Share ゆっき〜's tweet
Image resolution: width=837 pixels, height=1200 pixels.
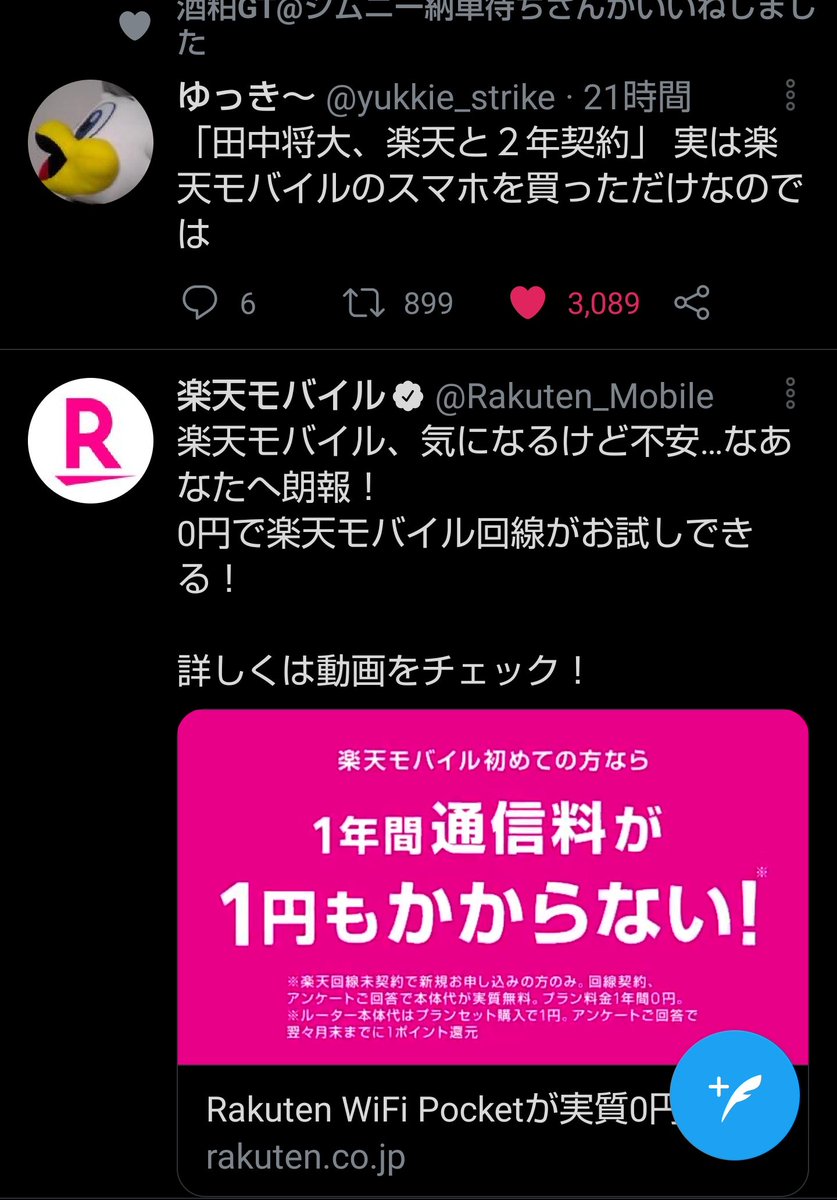(692, 302)
